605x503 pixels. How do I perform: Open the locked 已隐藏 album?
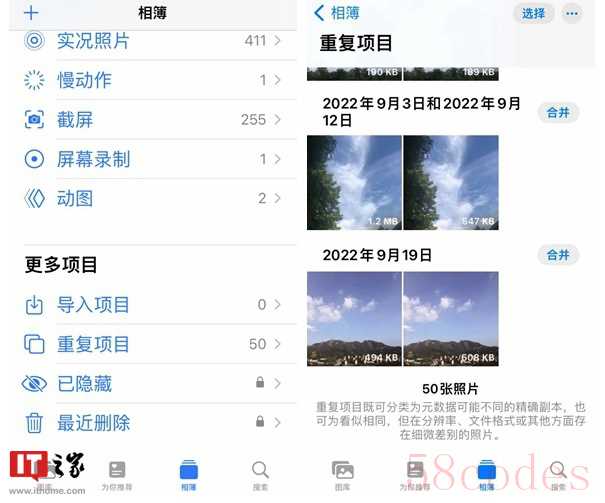click(x=150, y=383)
